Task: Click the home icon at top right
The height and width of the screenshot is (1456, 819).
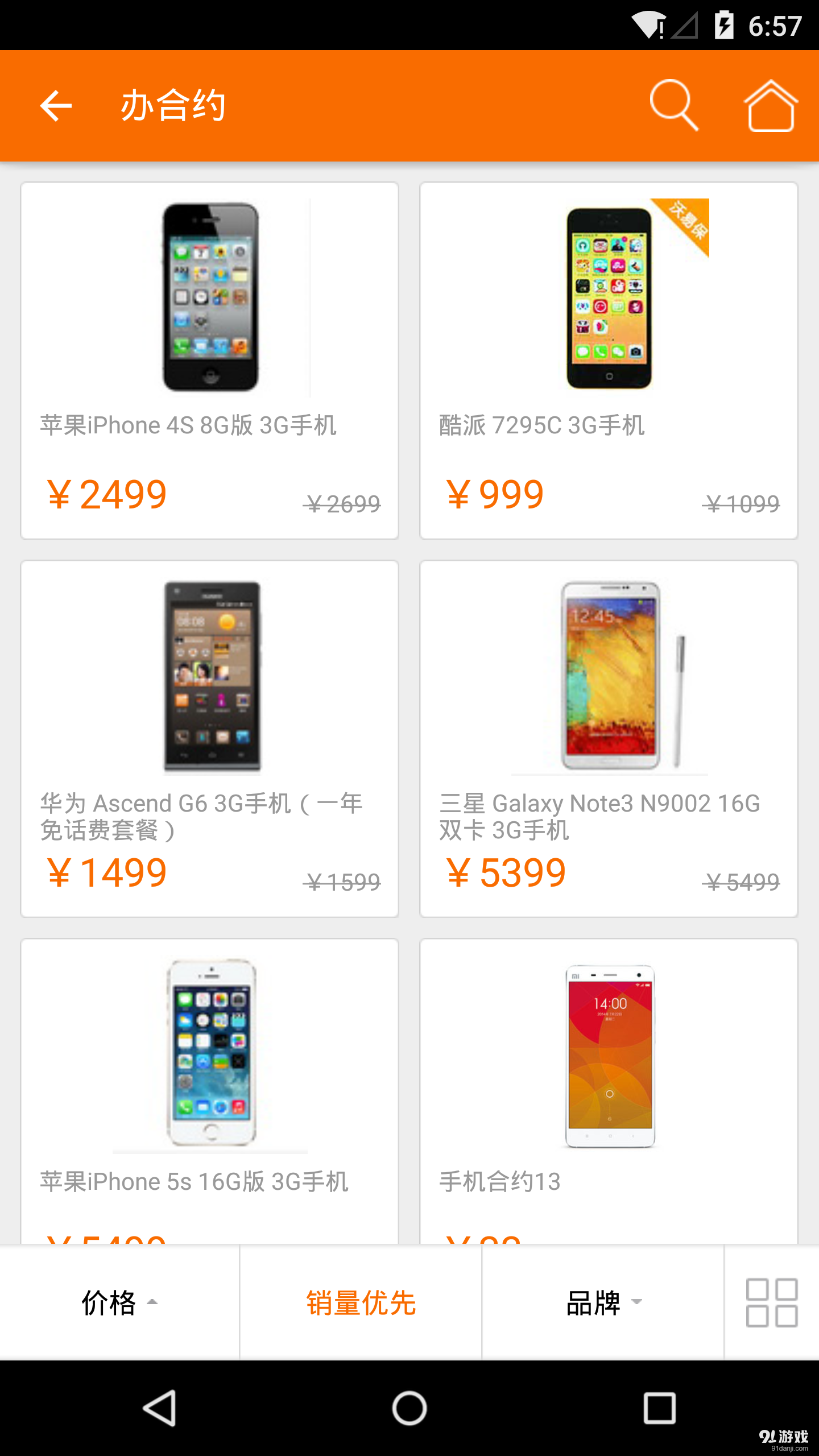Action: point(771,106)
